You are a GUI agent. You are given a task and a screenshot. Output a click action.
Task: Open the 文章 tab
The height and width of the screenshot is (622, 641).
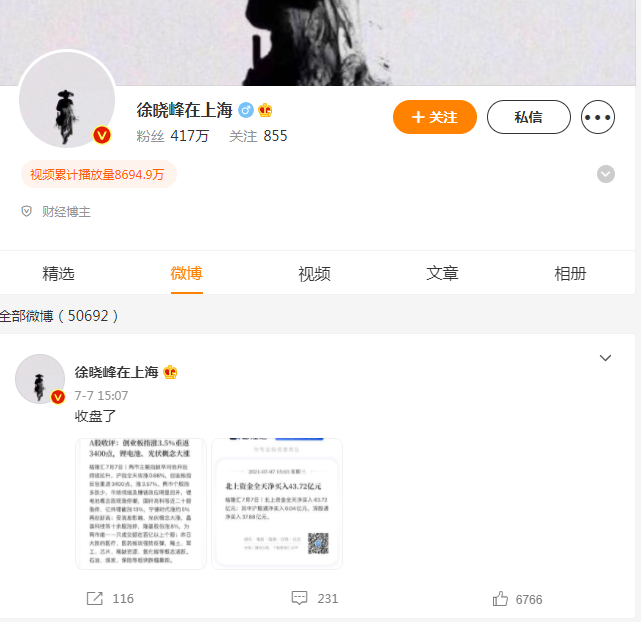tap(442, 273)
